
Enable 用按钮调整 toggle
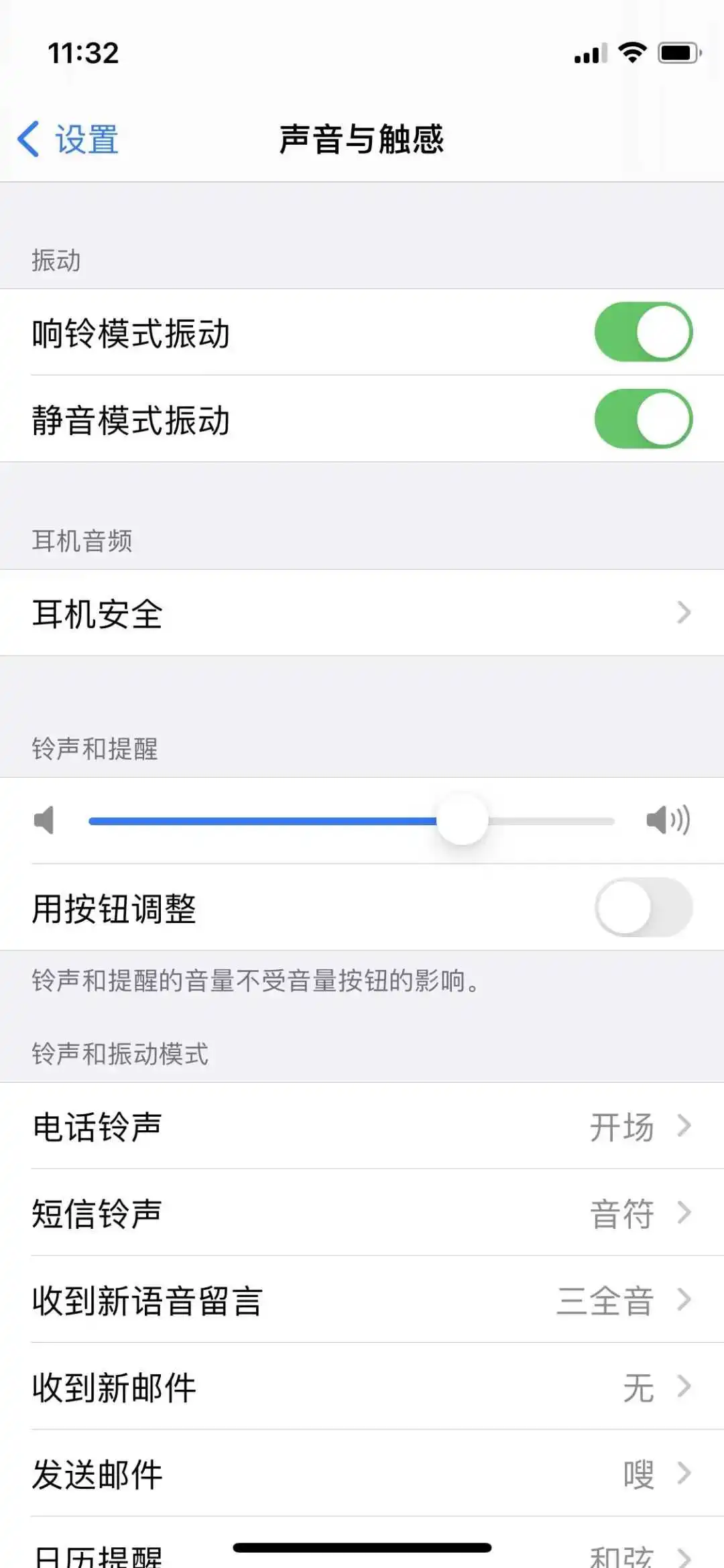click(643, 907)
